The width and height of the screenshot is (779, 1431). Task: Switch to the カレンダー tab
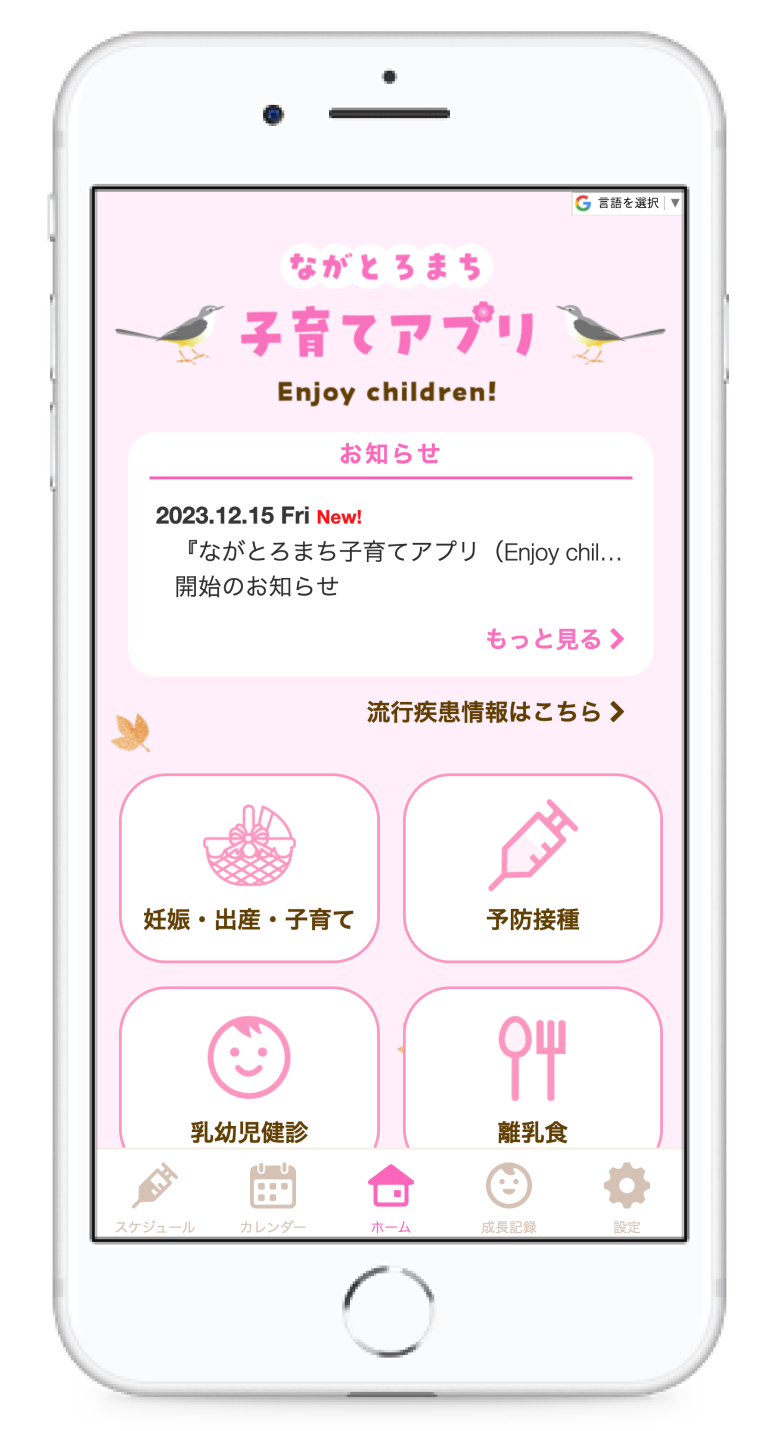[273, 1197]
